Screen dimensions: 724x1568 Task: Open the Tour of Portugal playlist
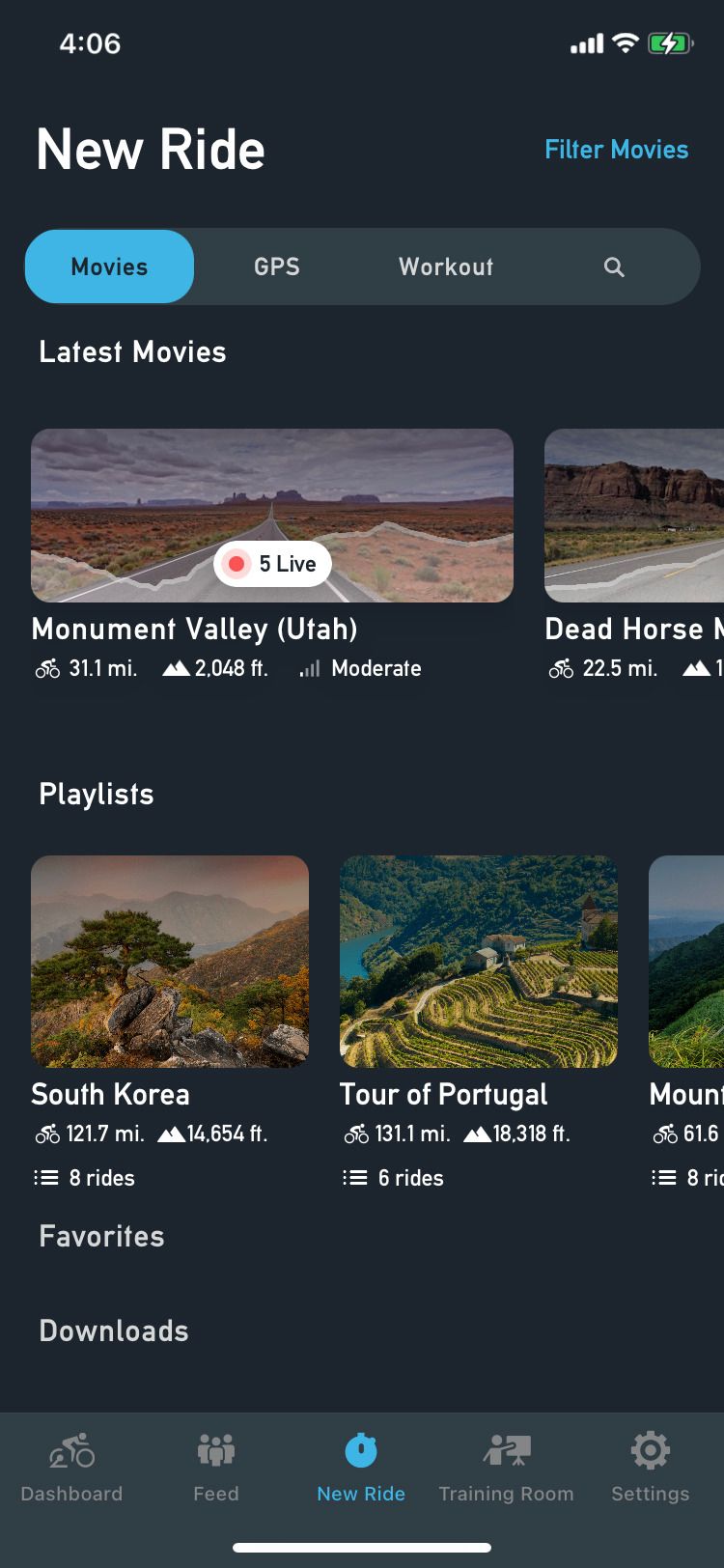click(479, 962)
